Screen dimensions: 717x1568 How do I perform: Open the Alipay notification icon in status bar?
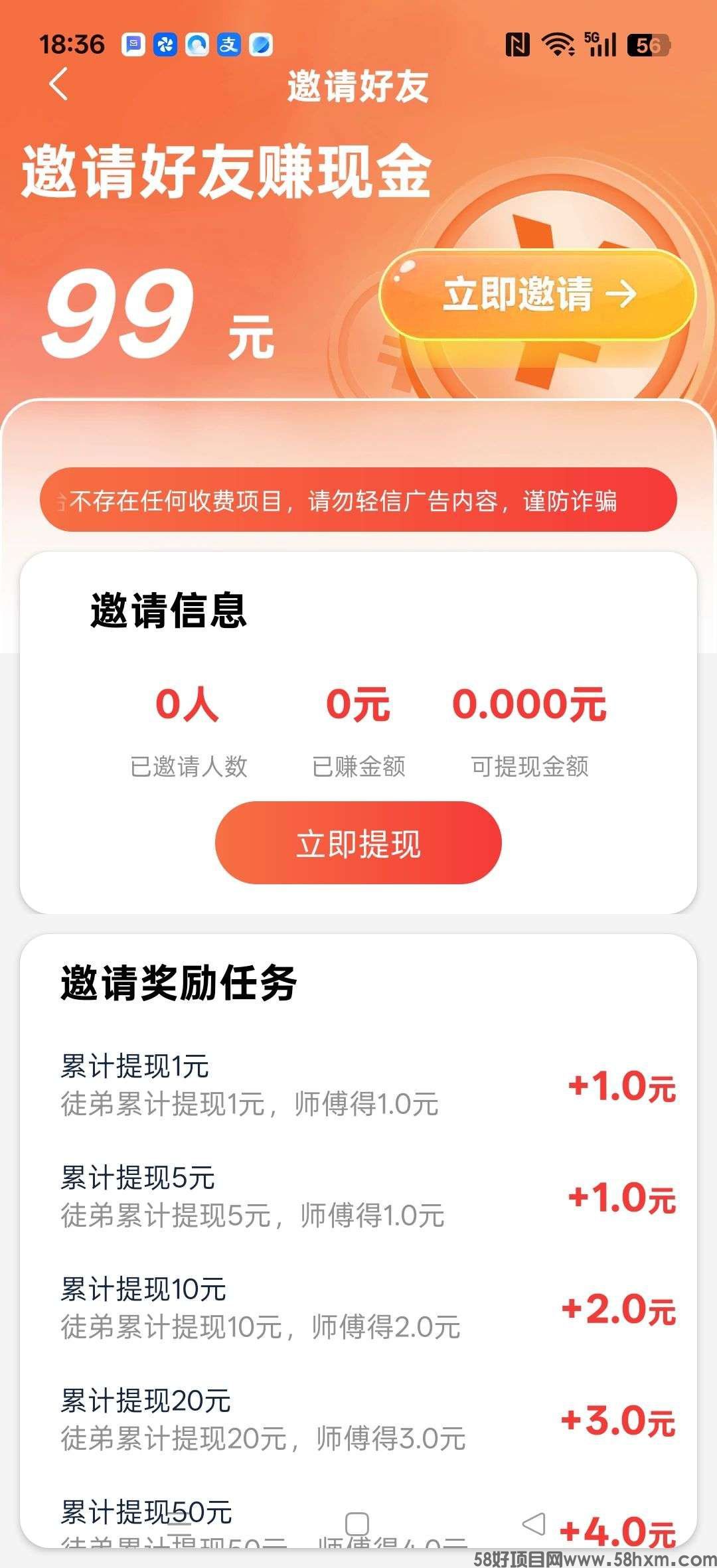(x=229, y=44)
